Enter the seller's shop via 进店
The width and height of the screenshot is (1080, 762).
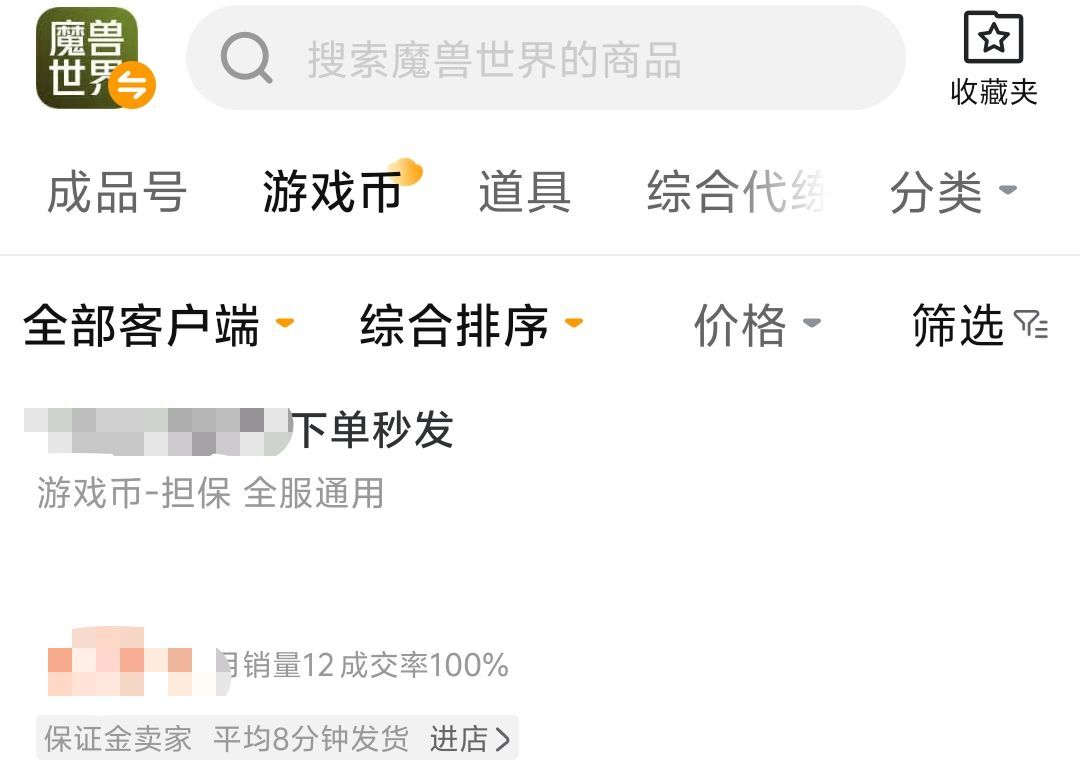(470, 739)
